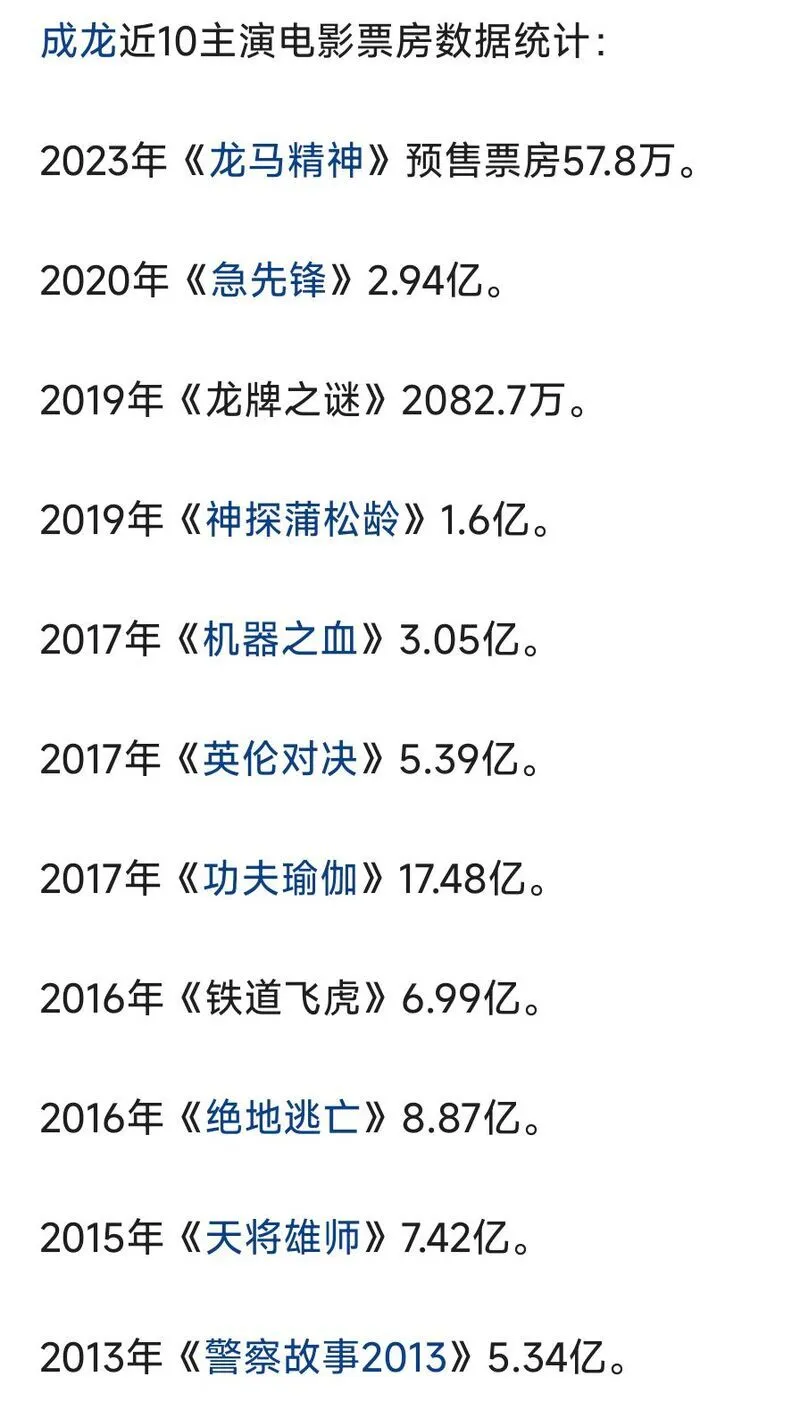Open the 警察故事2013 link
The image size is (800, 1410).
click(x=325, y=1359)
